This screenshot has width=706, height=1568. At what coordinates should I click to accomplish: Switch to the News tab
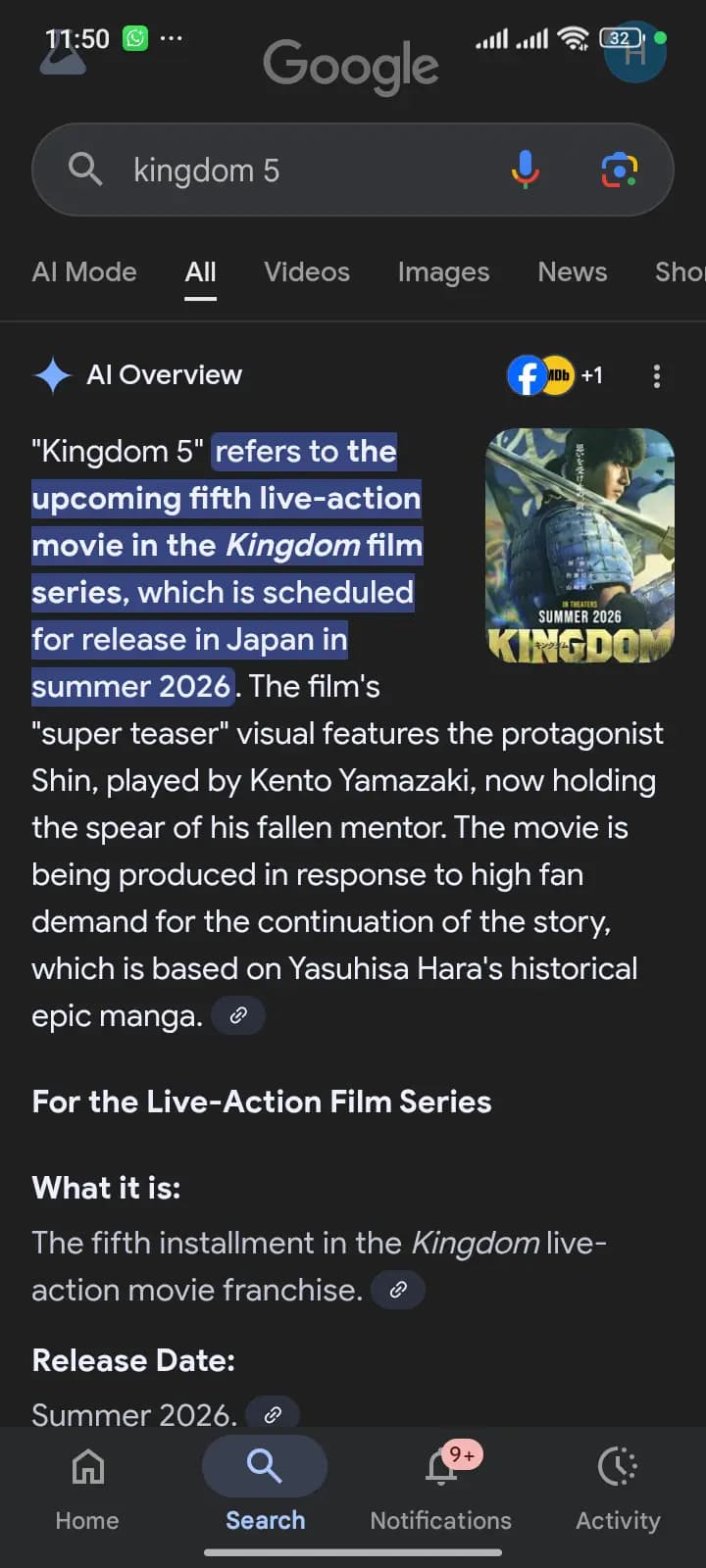572,271
